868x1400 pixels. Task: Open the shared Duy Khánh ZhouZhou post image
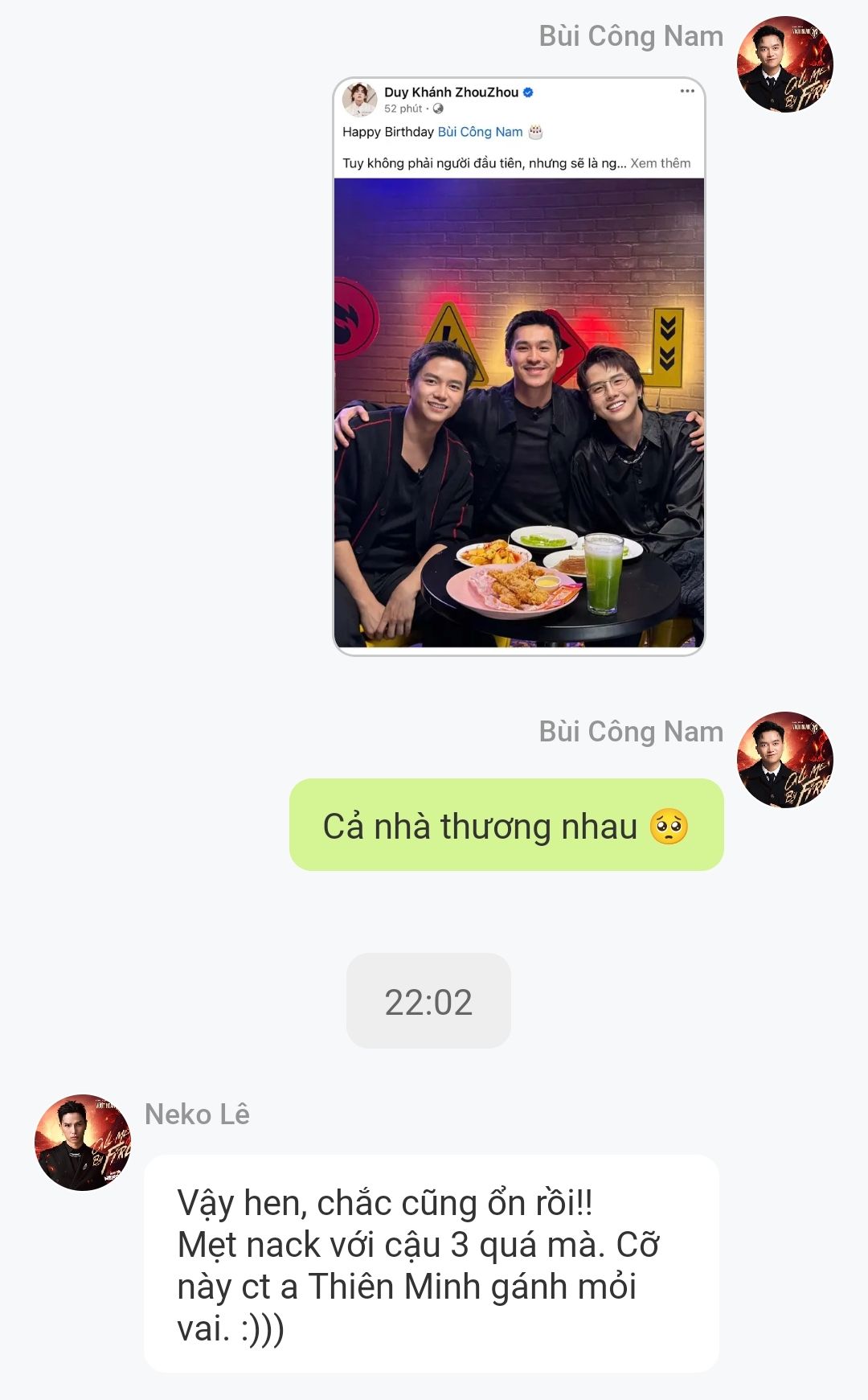click(x=518, y=412)
